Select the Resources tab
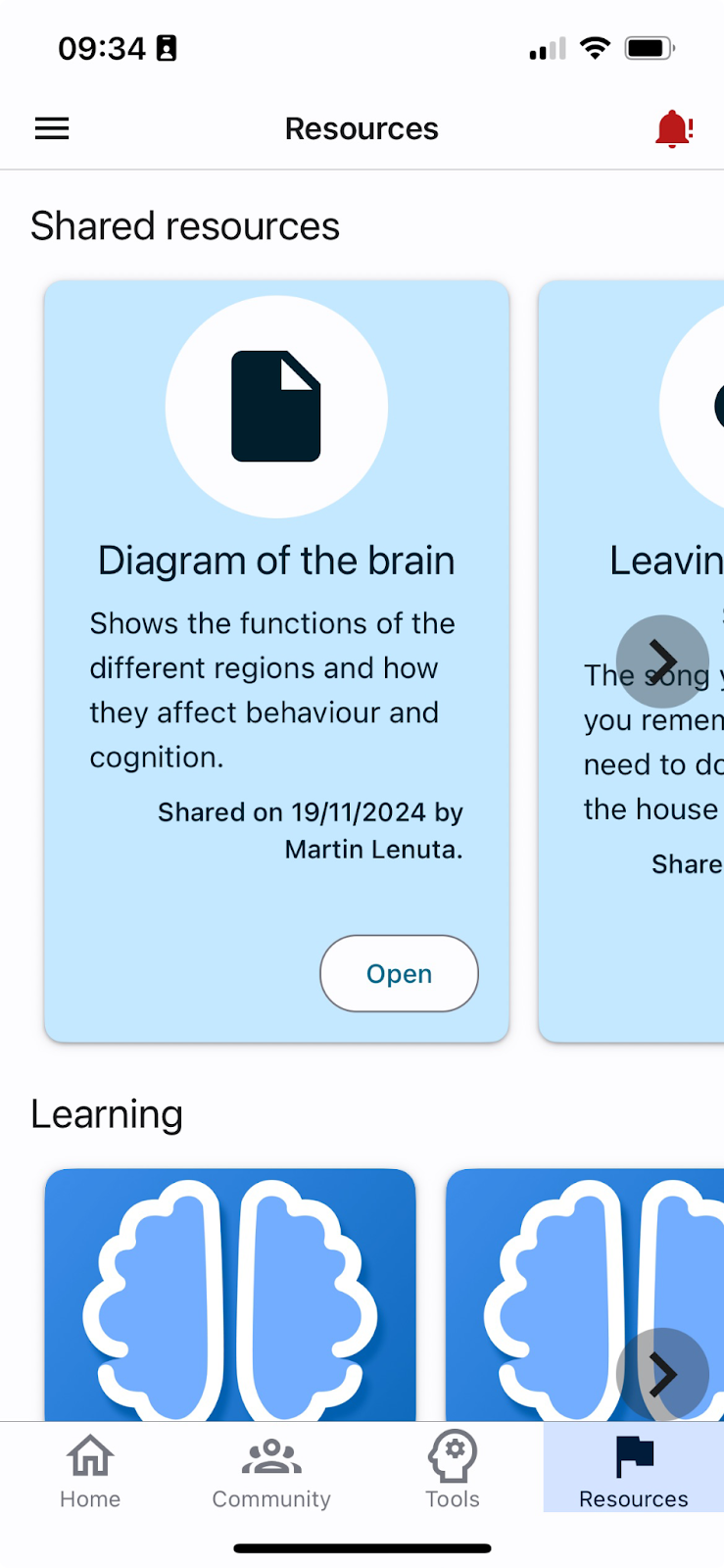The width and height of the screenshot is (724, 1568). tap(633, 1469)
